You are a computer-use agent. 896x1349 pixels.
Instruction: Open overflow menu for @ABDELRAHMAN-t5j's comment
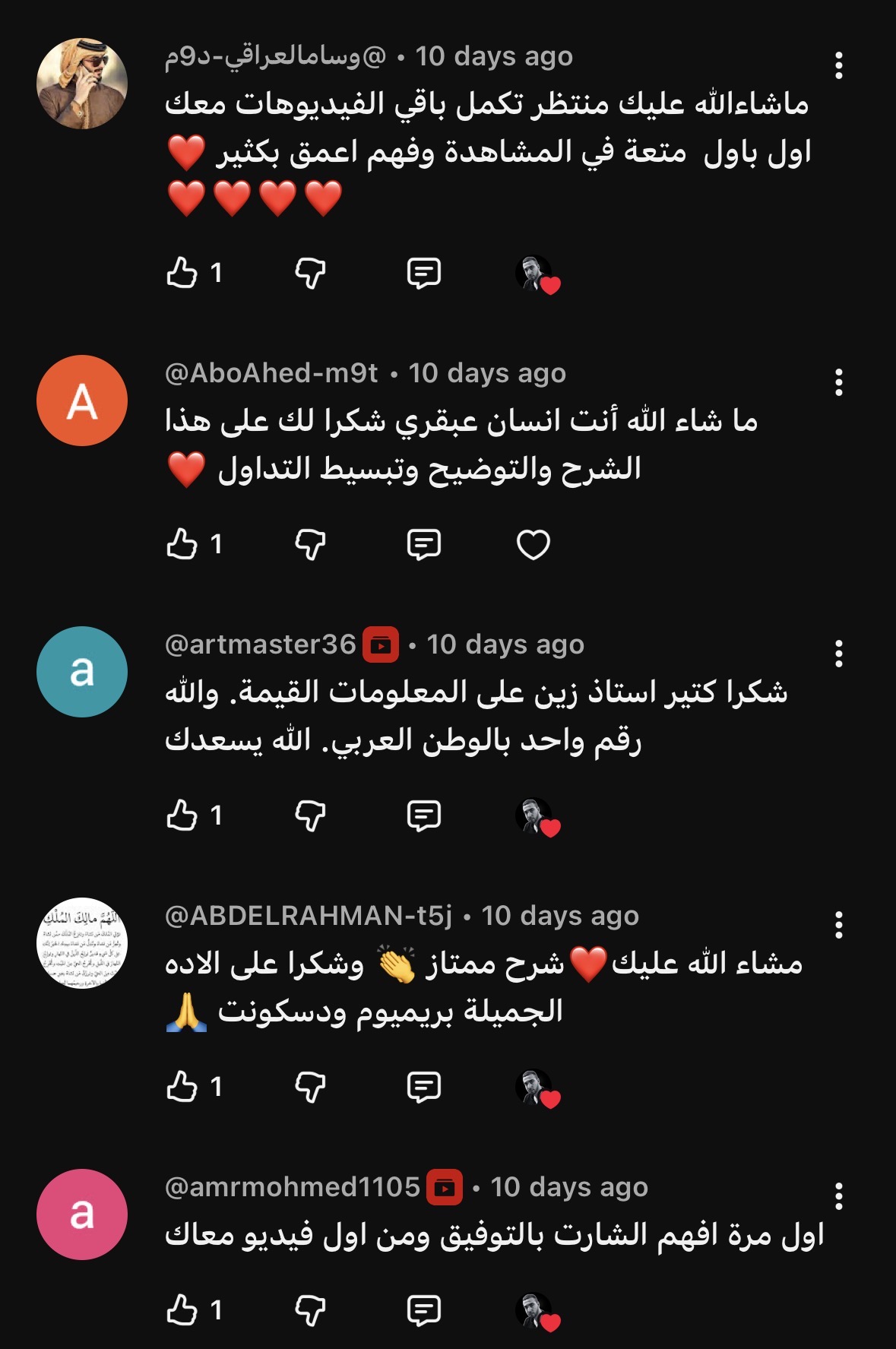click(838, 925)
